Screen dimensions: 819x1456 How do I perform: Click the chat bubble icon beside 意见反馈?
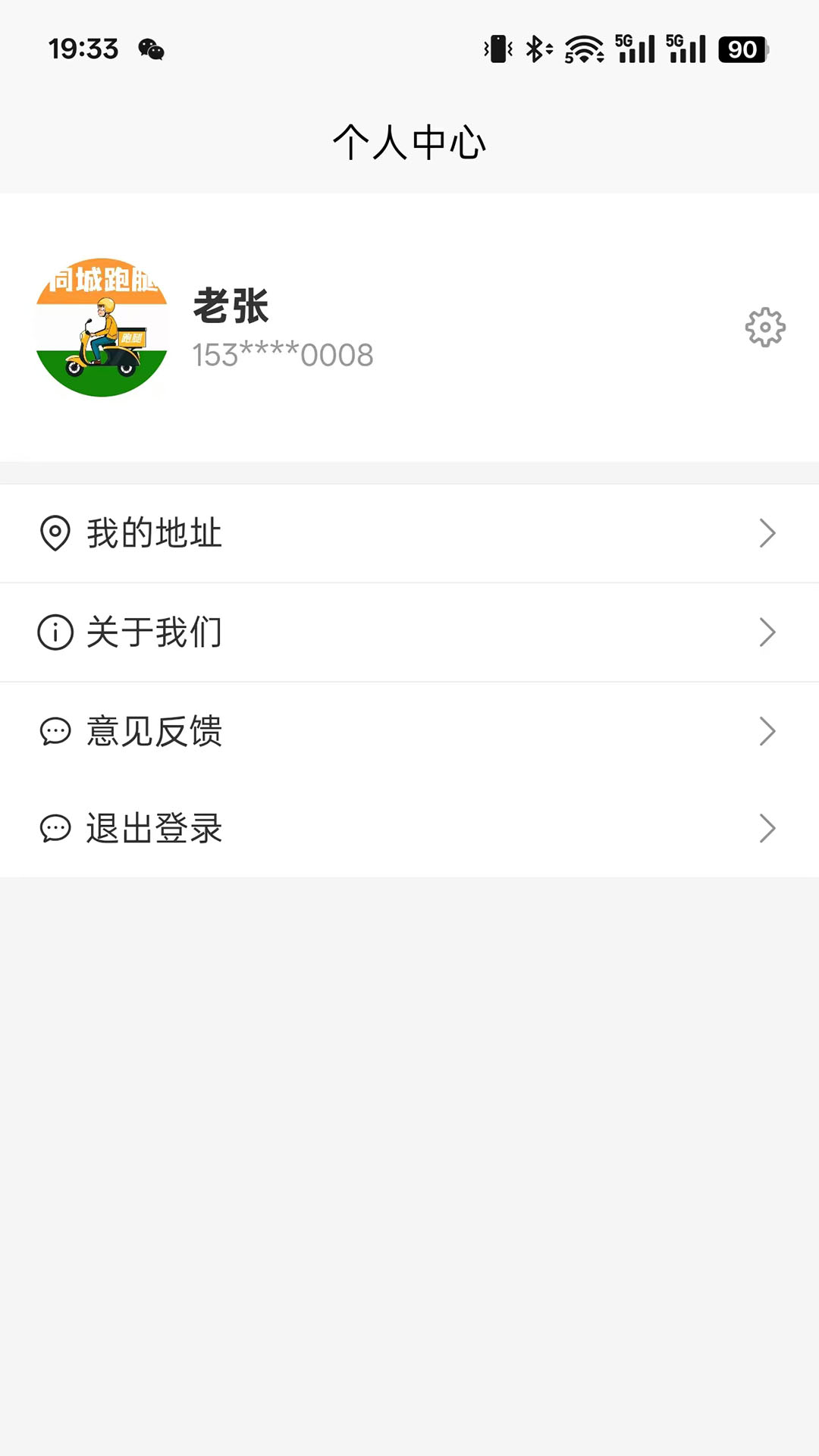coord(54,731)
